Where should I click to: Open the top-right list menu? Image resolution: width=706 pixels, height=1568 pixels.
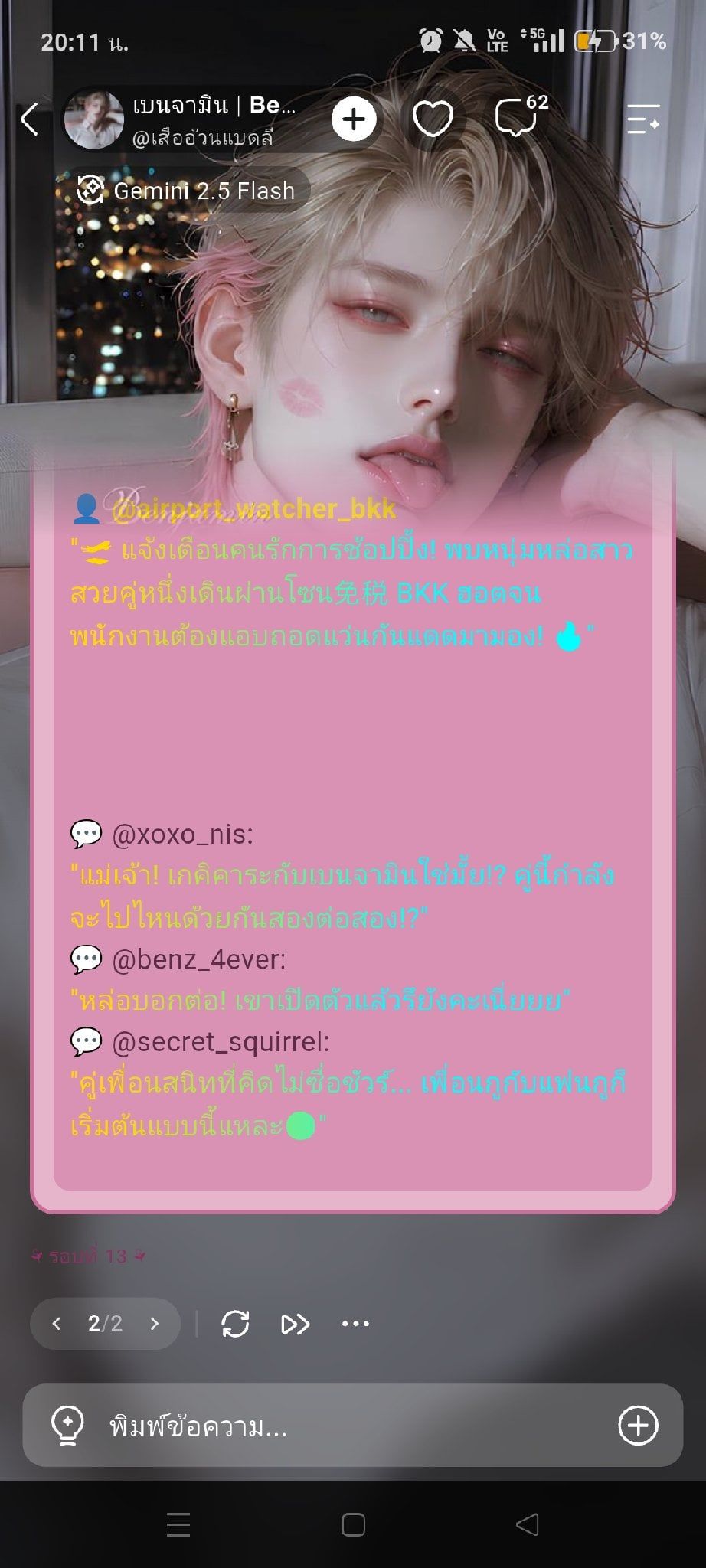click(642, 119)
